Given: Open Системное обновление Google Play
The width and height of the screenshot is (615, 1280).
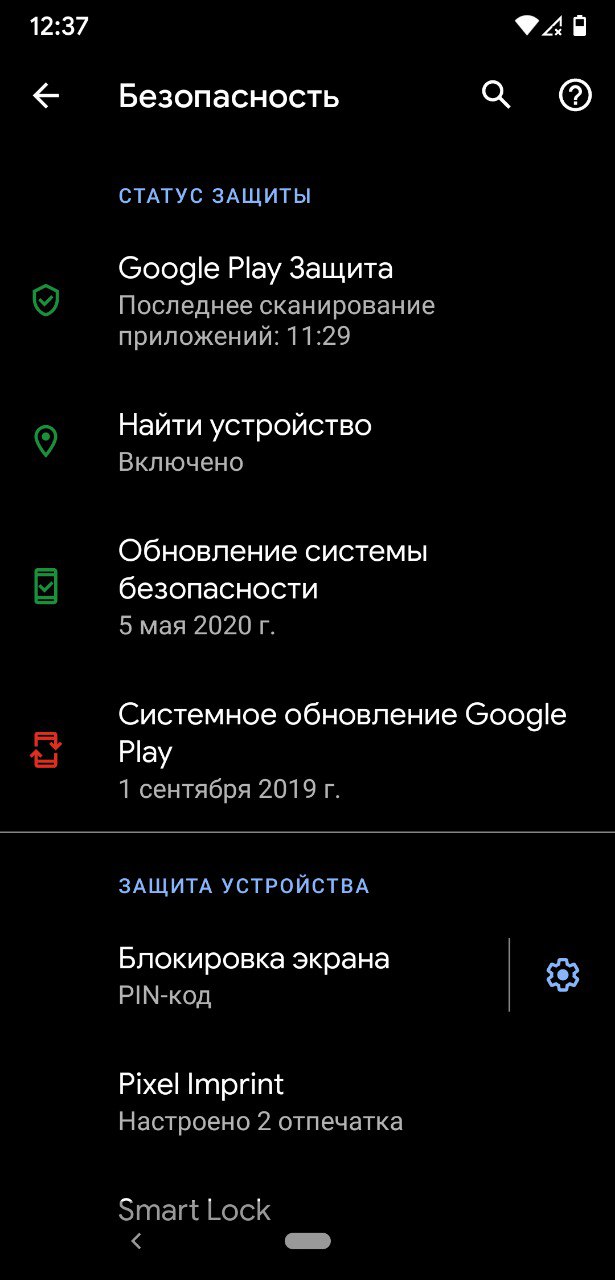Looking at the screenshot, I should point(307,751).
